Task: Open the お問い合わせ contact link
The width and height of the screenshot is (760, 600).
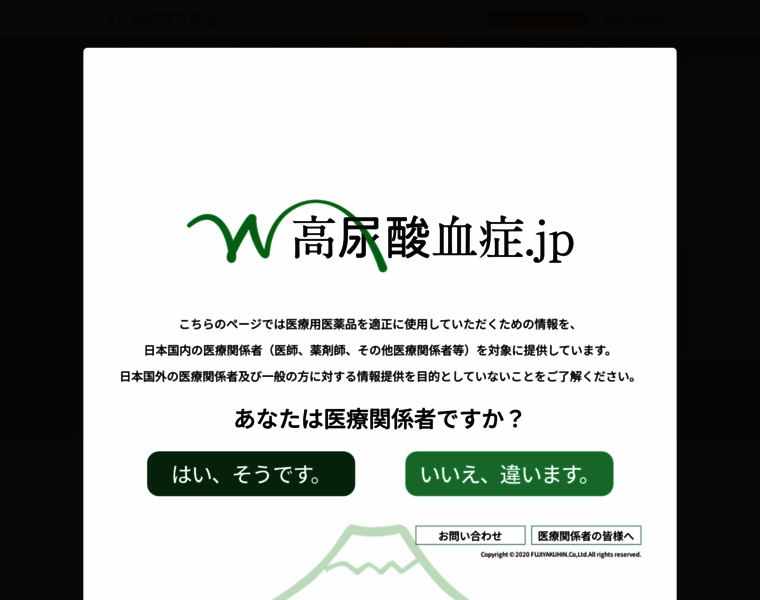Action: point(470,536)
